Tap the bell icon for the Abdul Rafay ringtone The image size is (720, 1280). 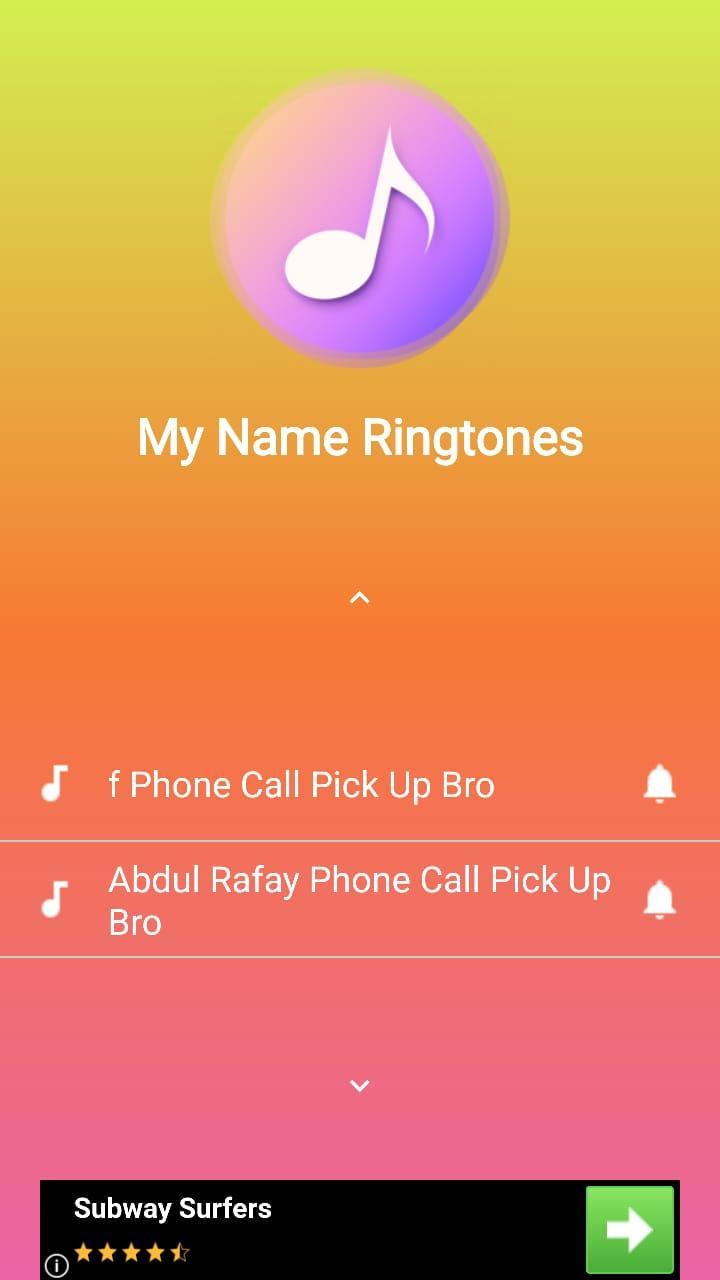[659, 900]
